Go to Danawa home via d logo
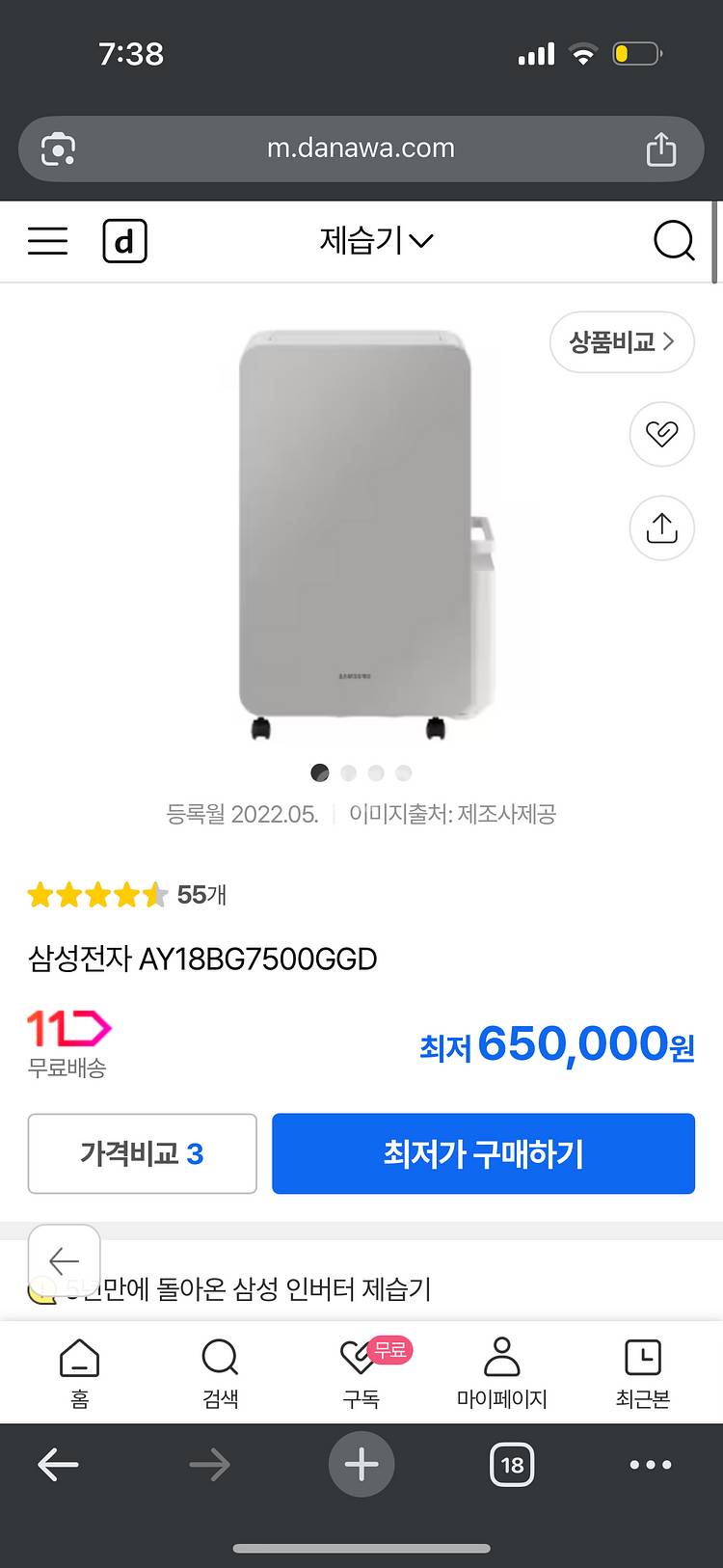723x1568 pixels. [125, 241]
